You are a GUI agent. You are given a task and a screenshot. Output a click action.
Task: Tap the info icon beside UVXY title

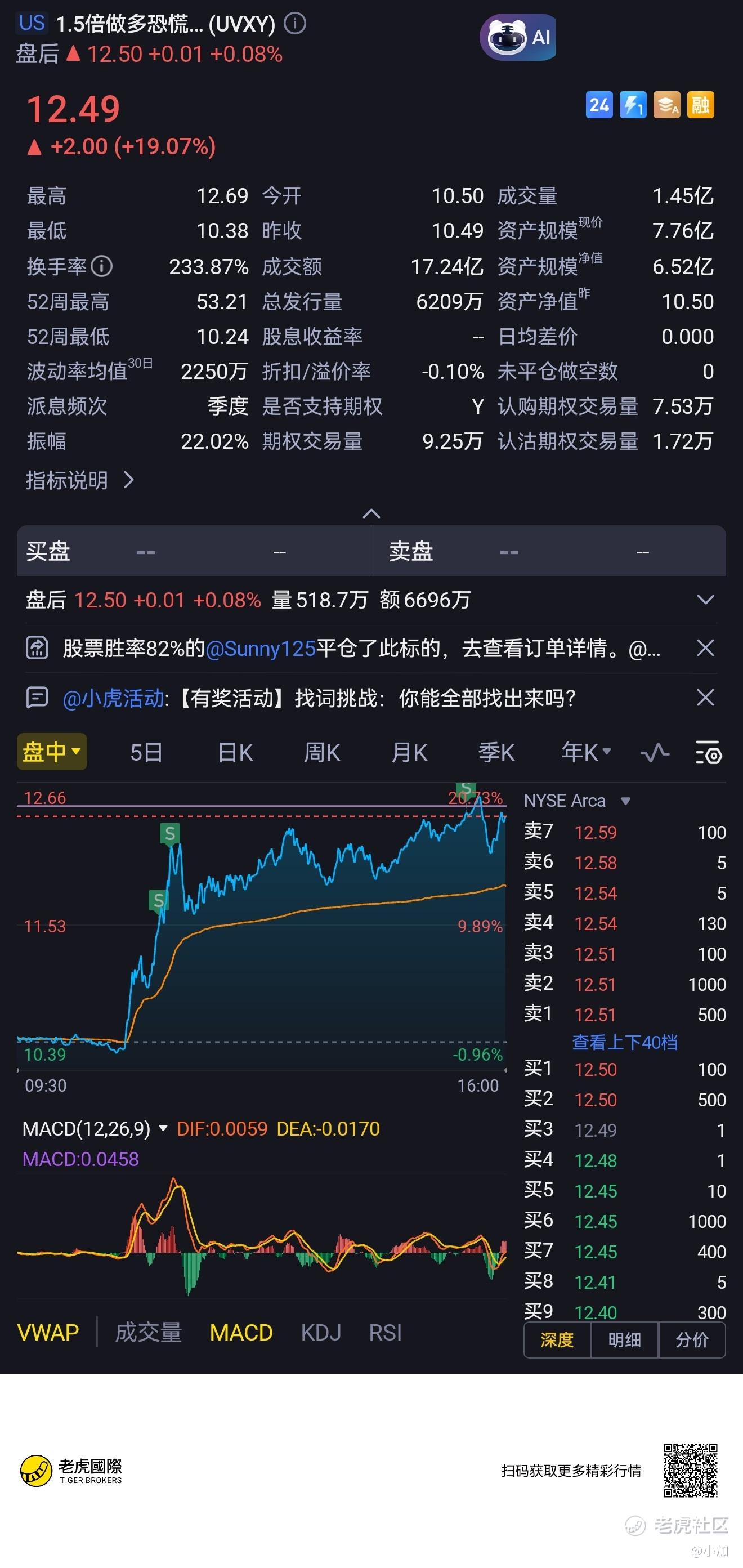point(295,24)
